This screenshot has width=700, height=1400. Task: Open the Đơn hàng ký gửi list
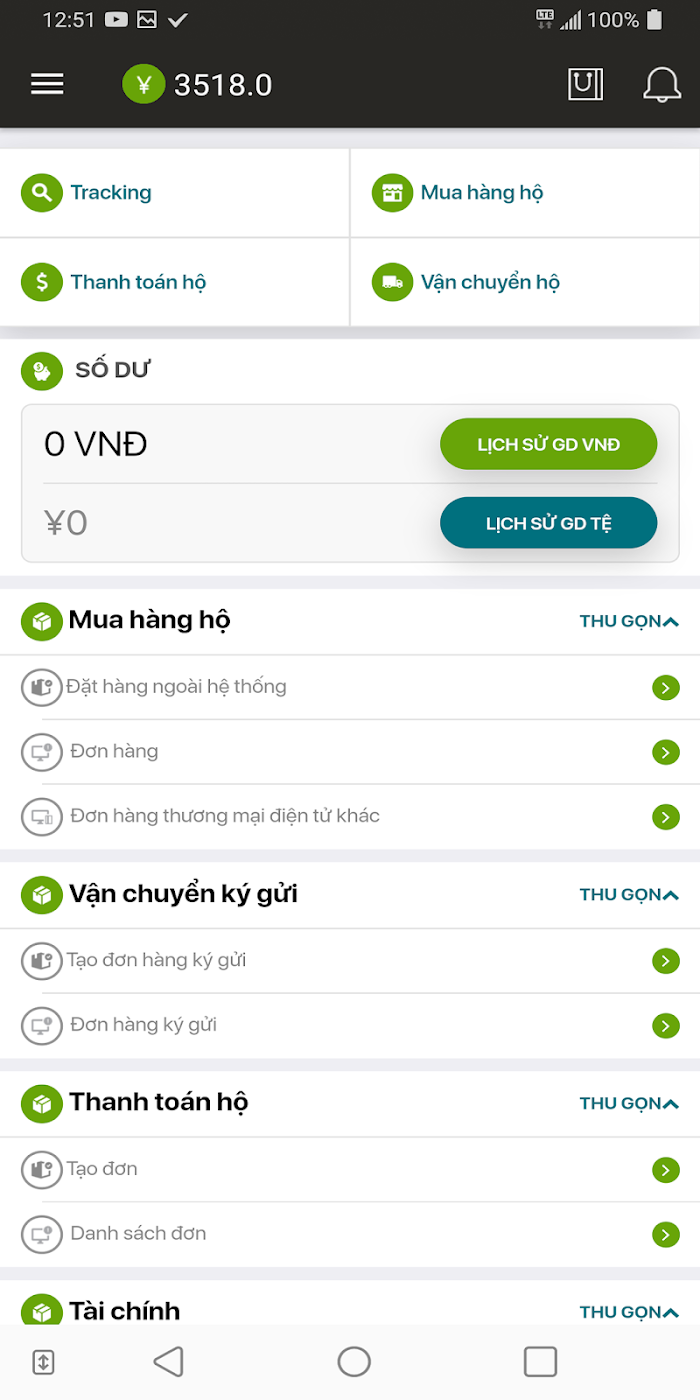coord(350,1026)
